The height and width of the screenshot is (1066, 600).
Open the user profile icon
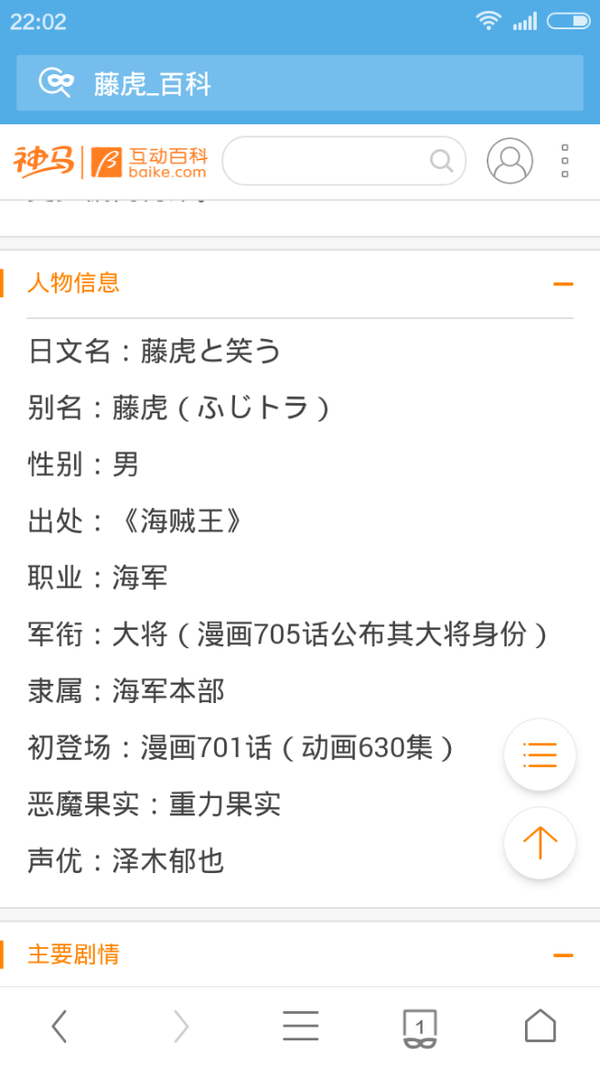(x=510, y=160)
